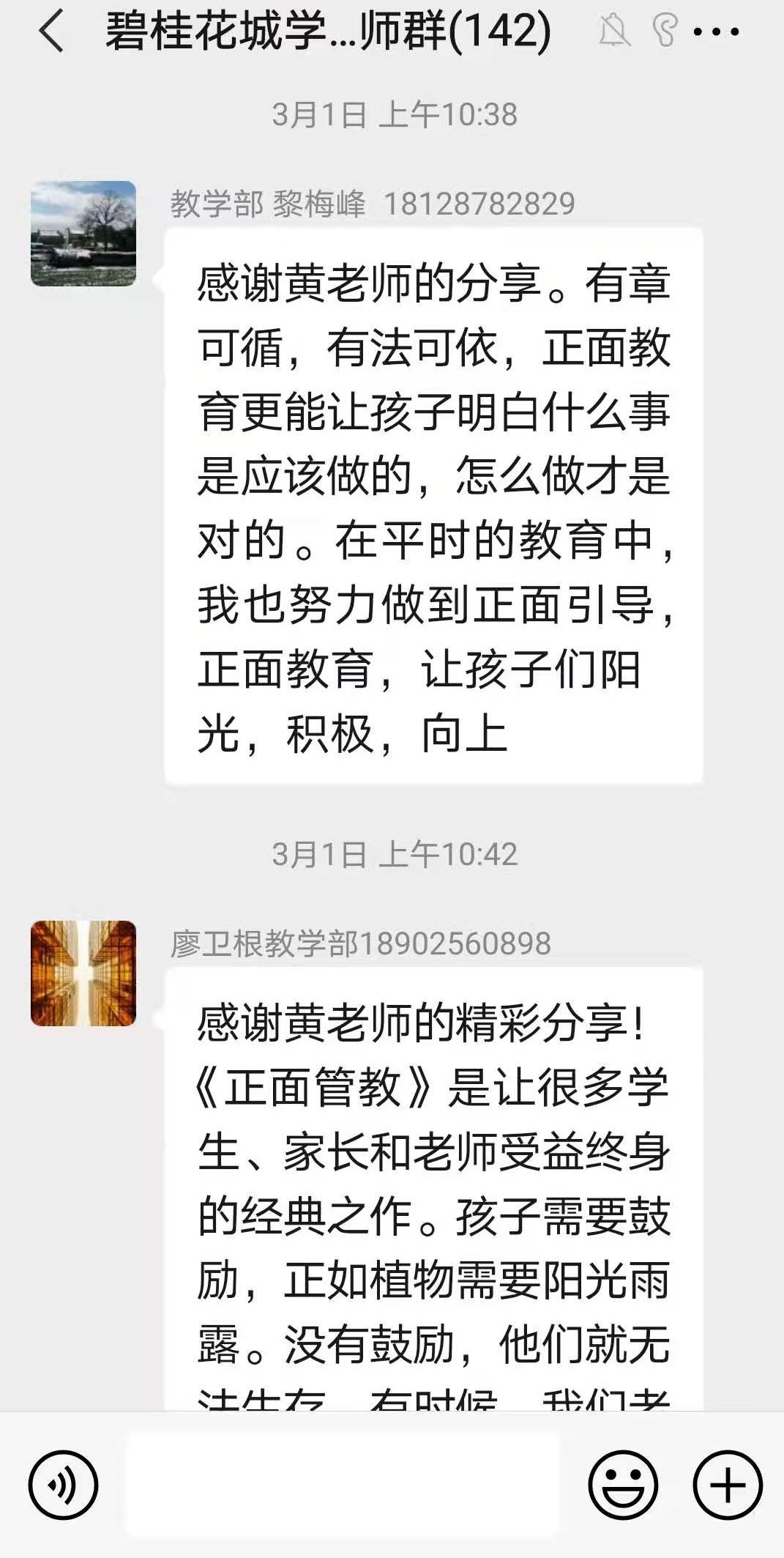Viewport: 784px width, 1558px height.
Task: Open the emoji sticker panel
Action: pos(623,1485)
